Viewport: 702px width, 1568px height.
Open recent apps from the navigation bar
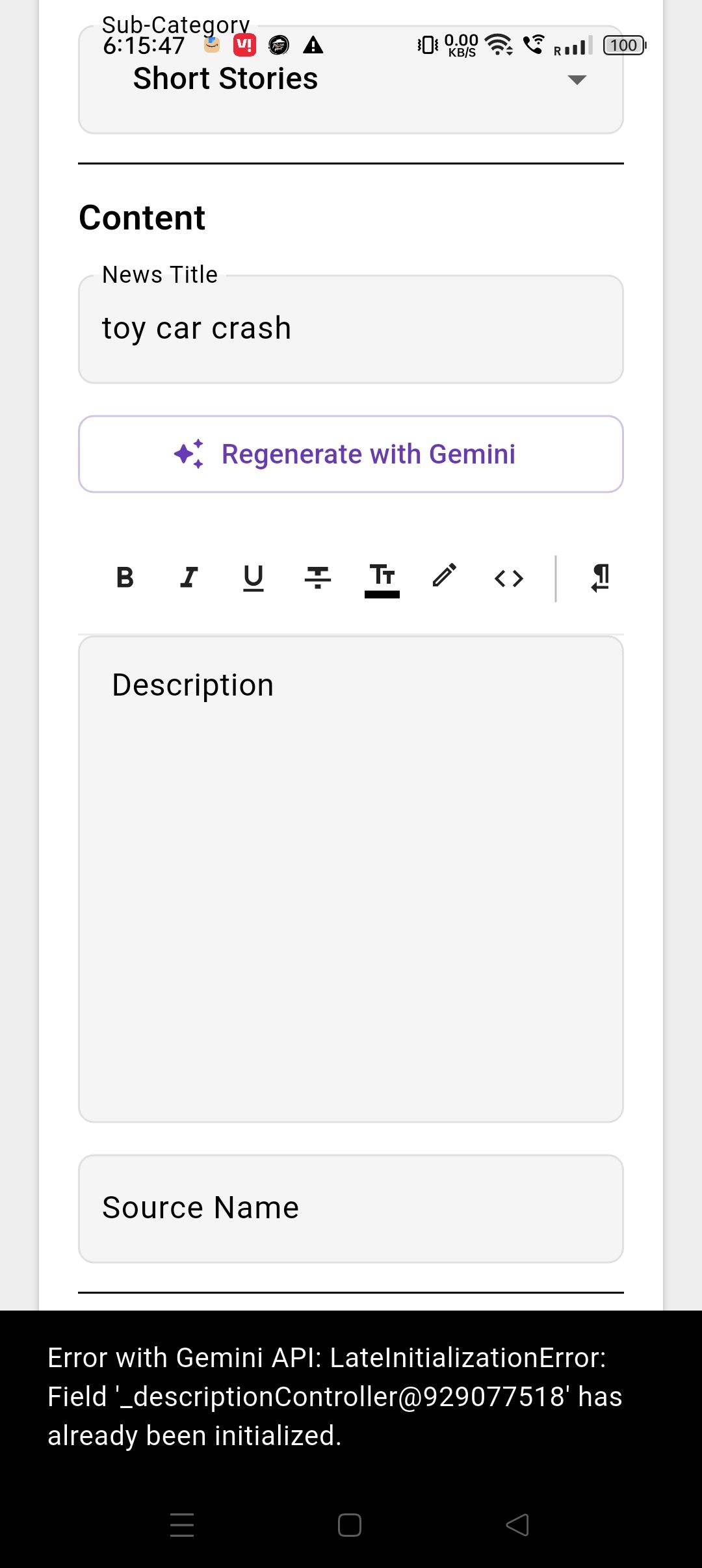pos(182,1525)
